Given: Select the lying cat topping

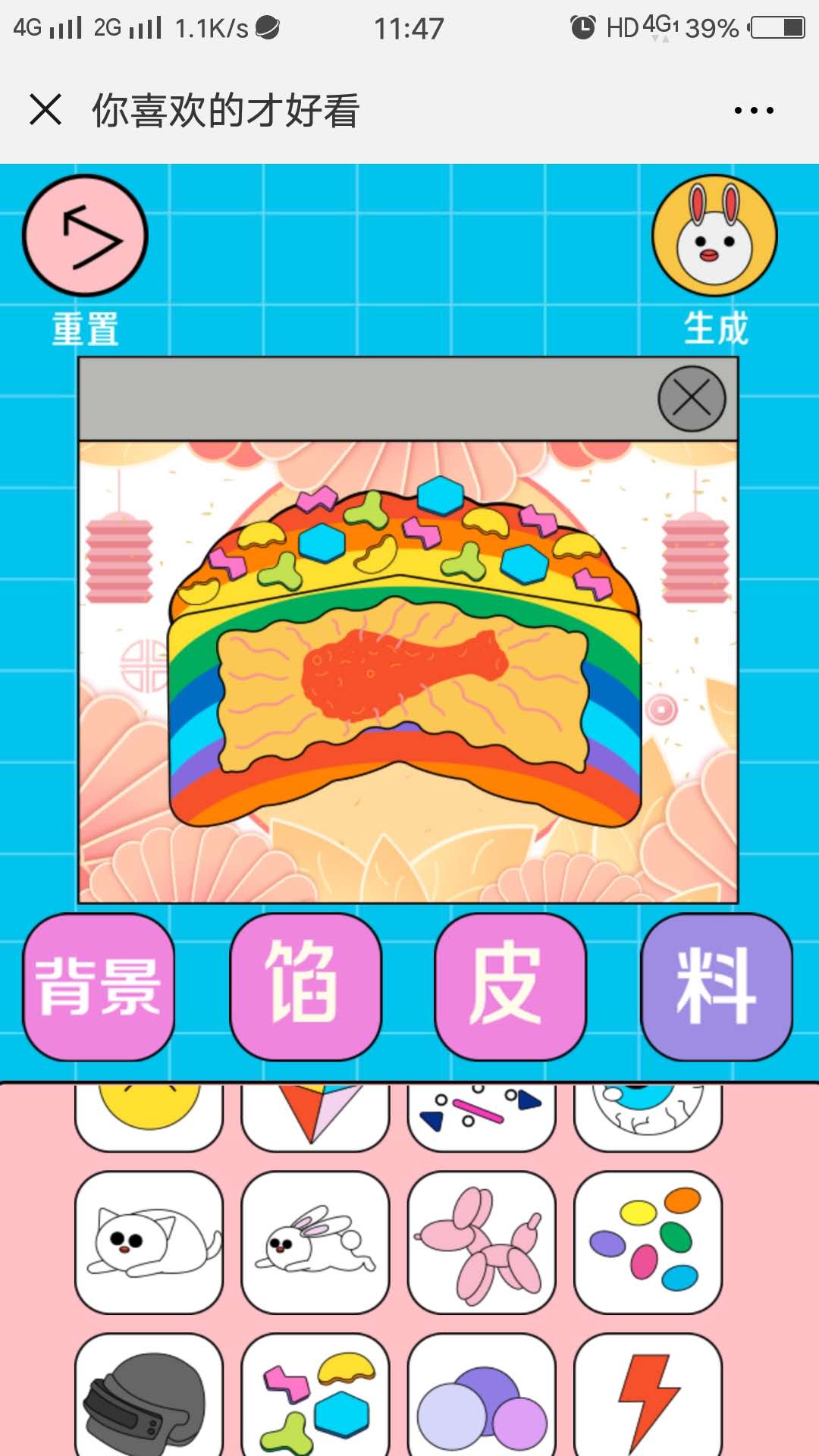Looking at the screenshot, I should (149, 1242).
